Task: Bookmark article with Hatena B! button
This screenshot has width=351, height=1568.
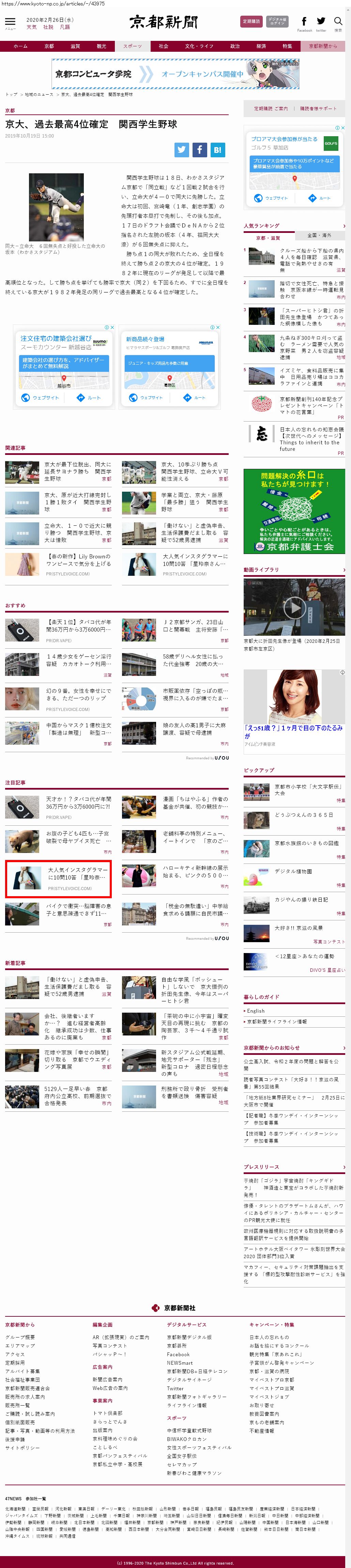Action: (217, 149)
